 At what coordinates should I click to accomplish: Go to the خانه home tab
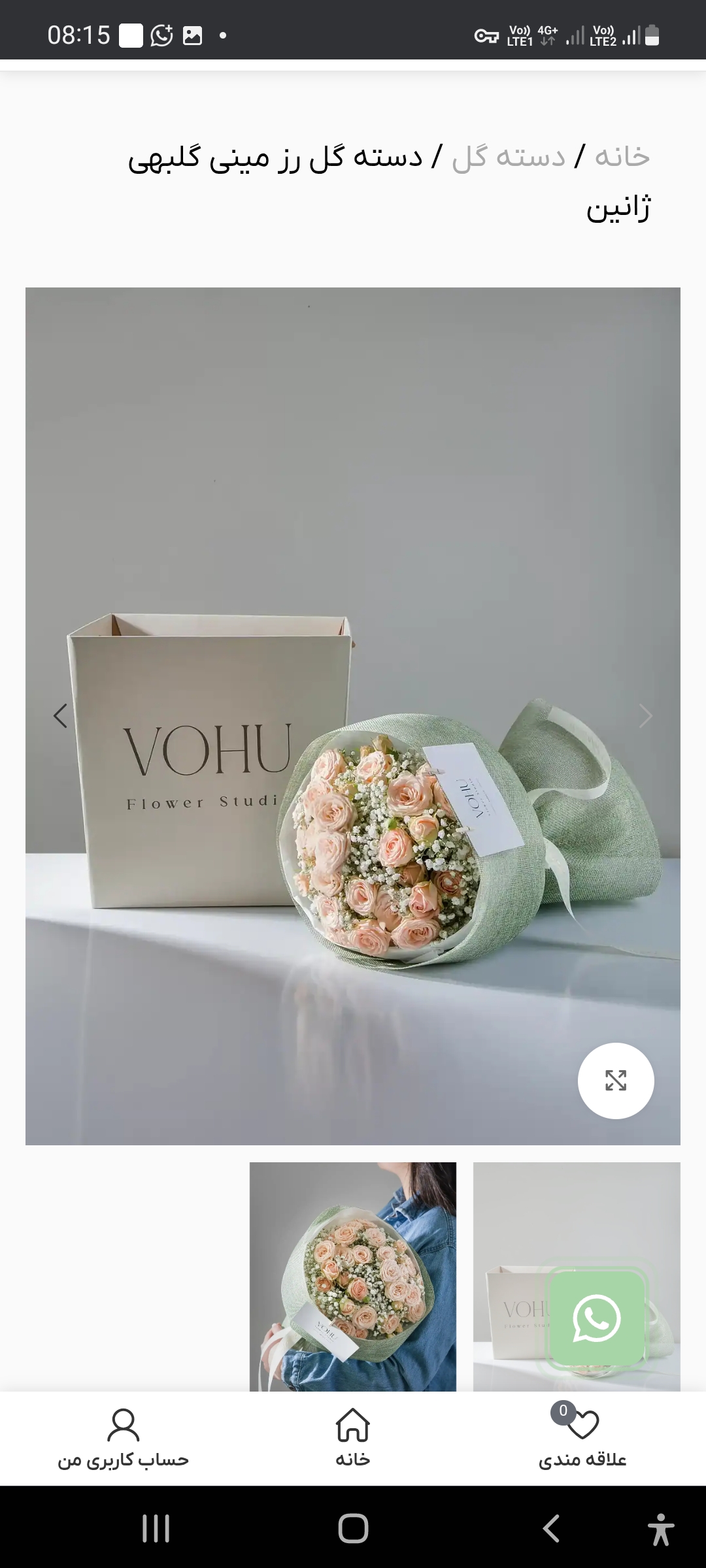coord(353,1437)
